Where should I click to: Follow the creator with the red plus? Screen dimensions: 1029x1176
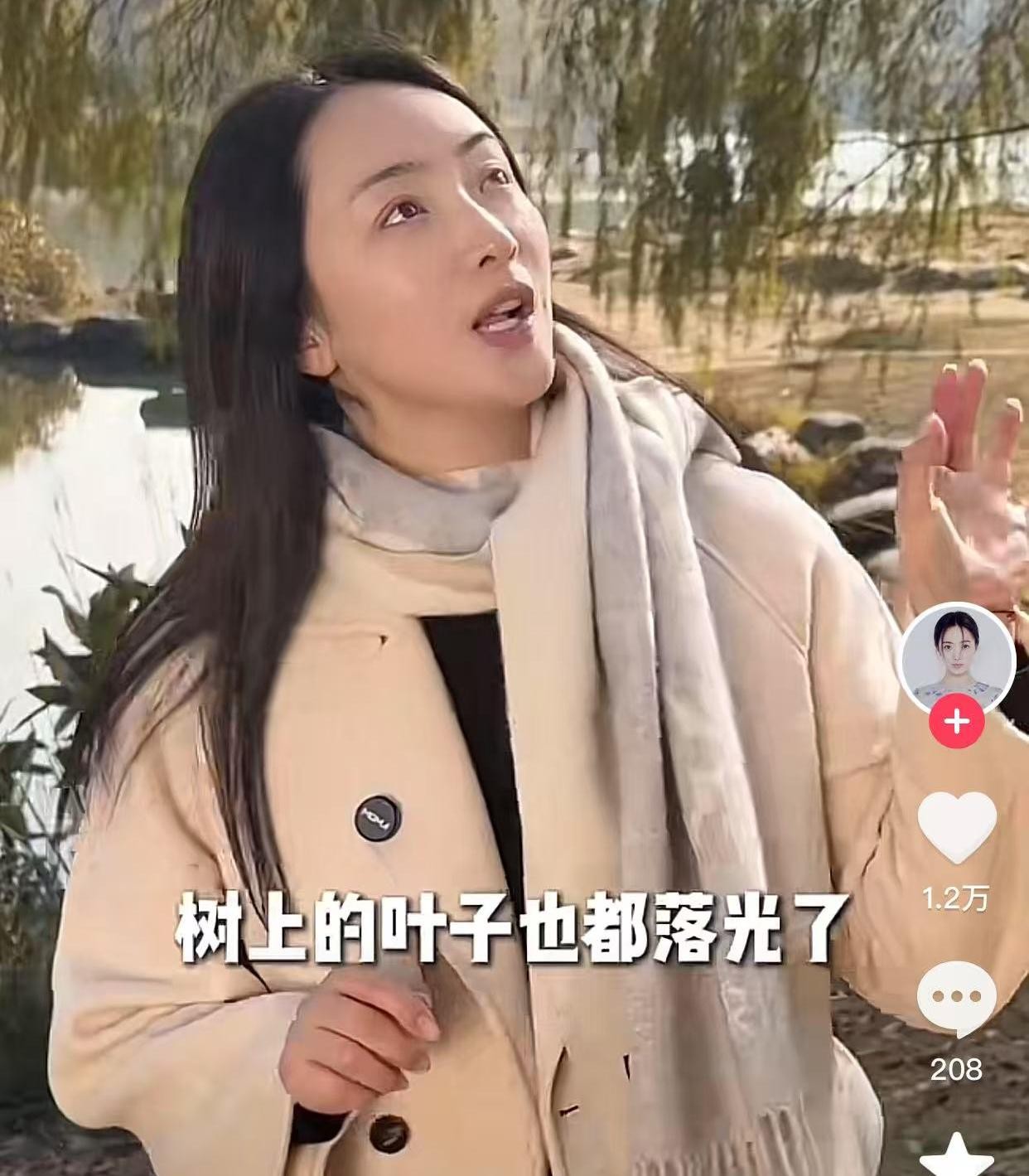957,722
